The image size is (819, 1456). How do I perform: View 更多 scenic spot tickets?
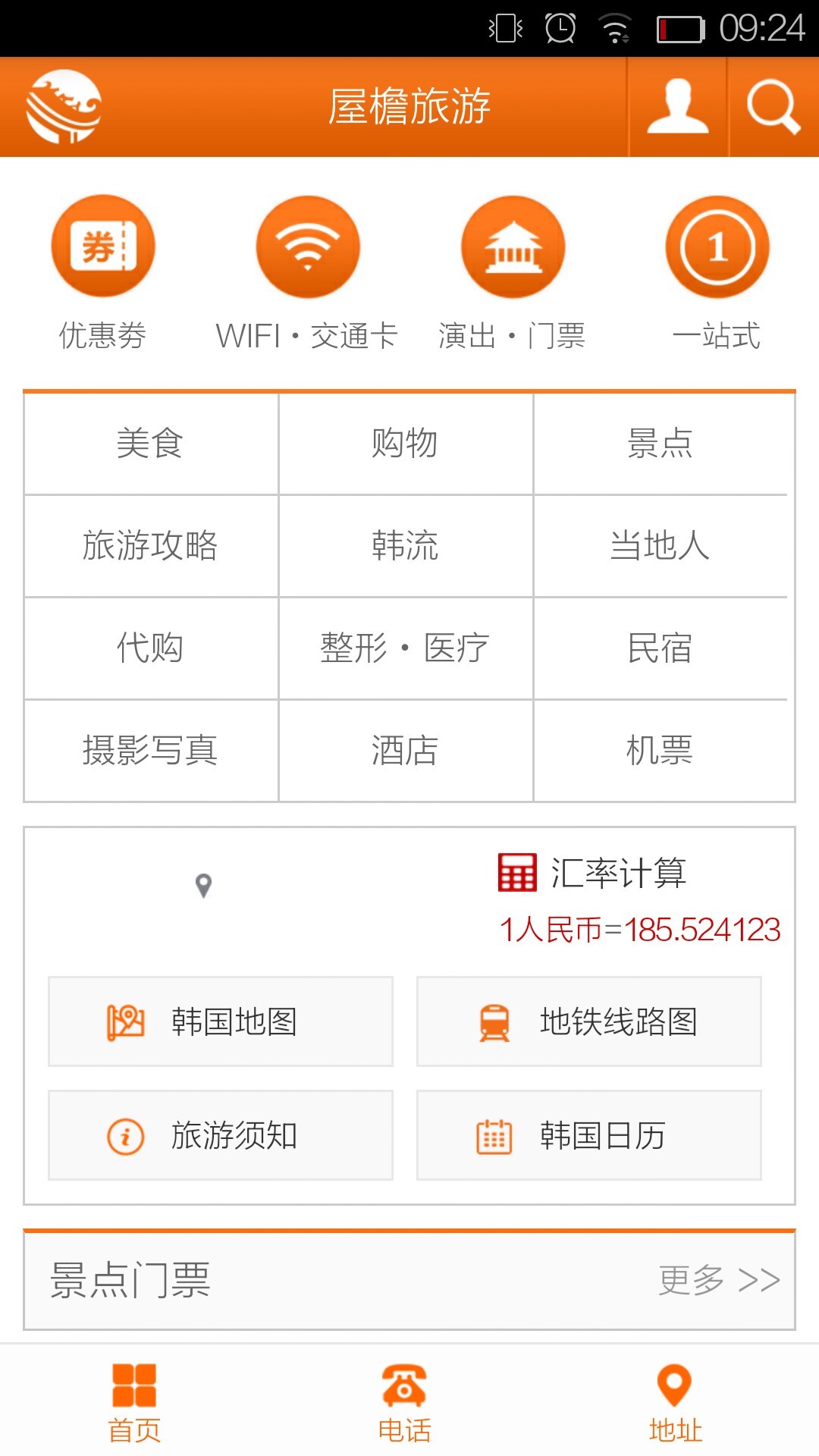[718, 1281]
